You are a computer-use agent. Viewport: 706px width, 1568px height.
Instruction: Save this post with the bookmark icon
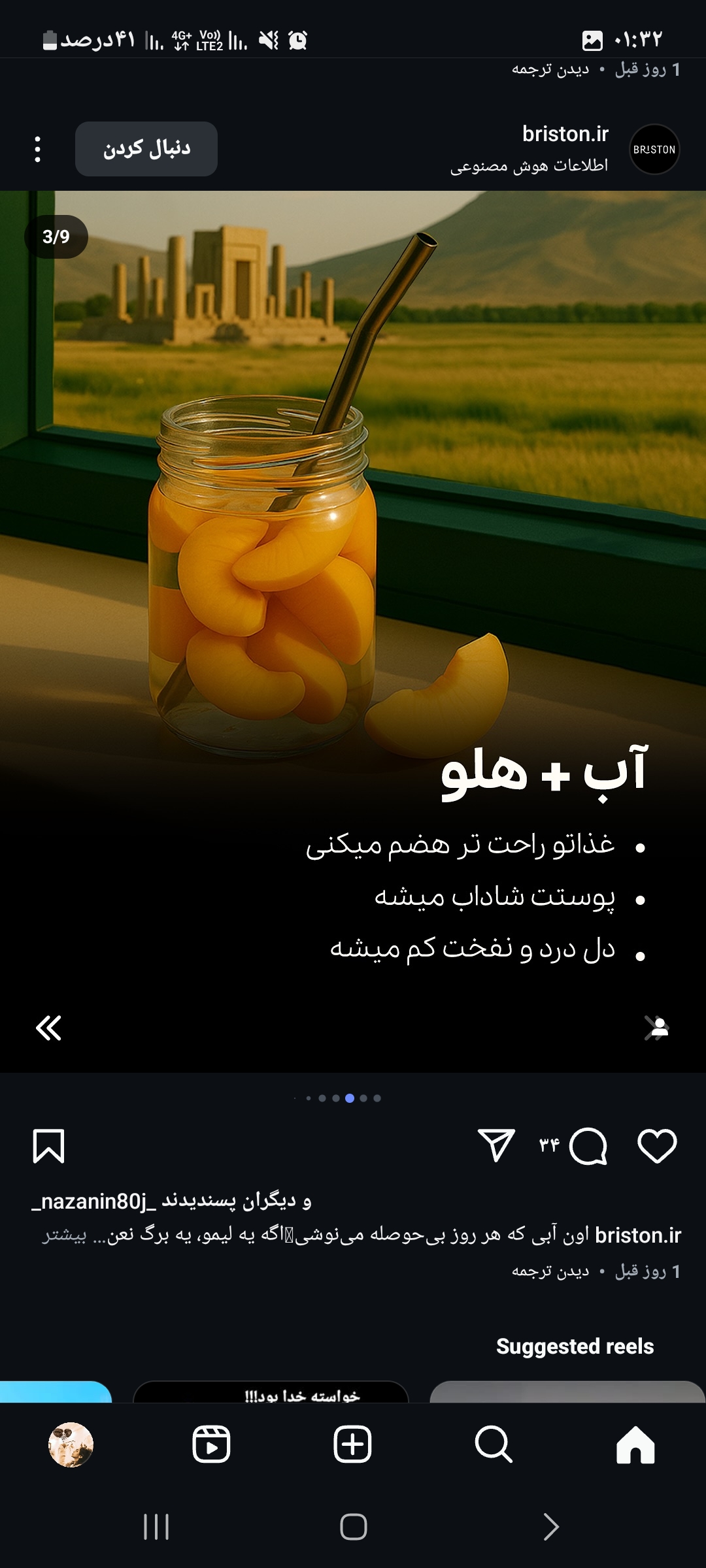49,1146
